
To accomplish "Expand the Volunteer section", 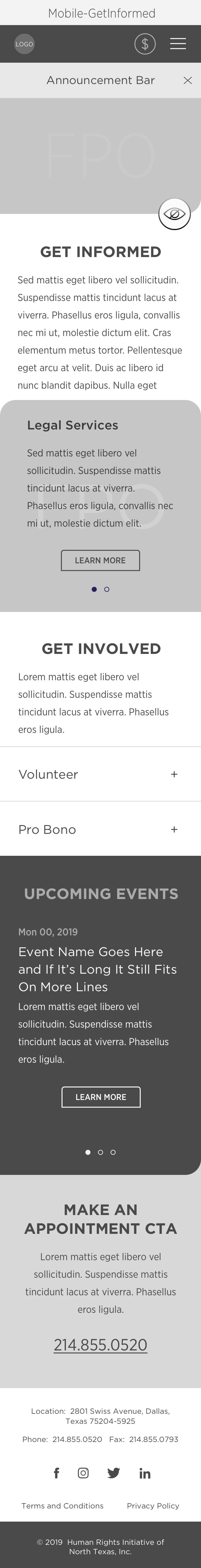I will point(174,774).
